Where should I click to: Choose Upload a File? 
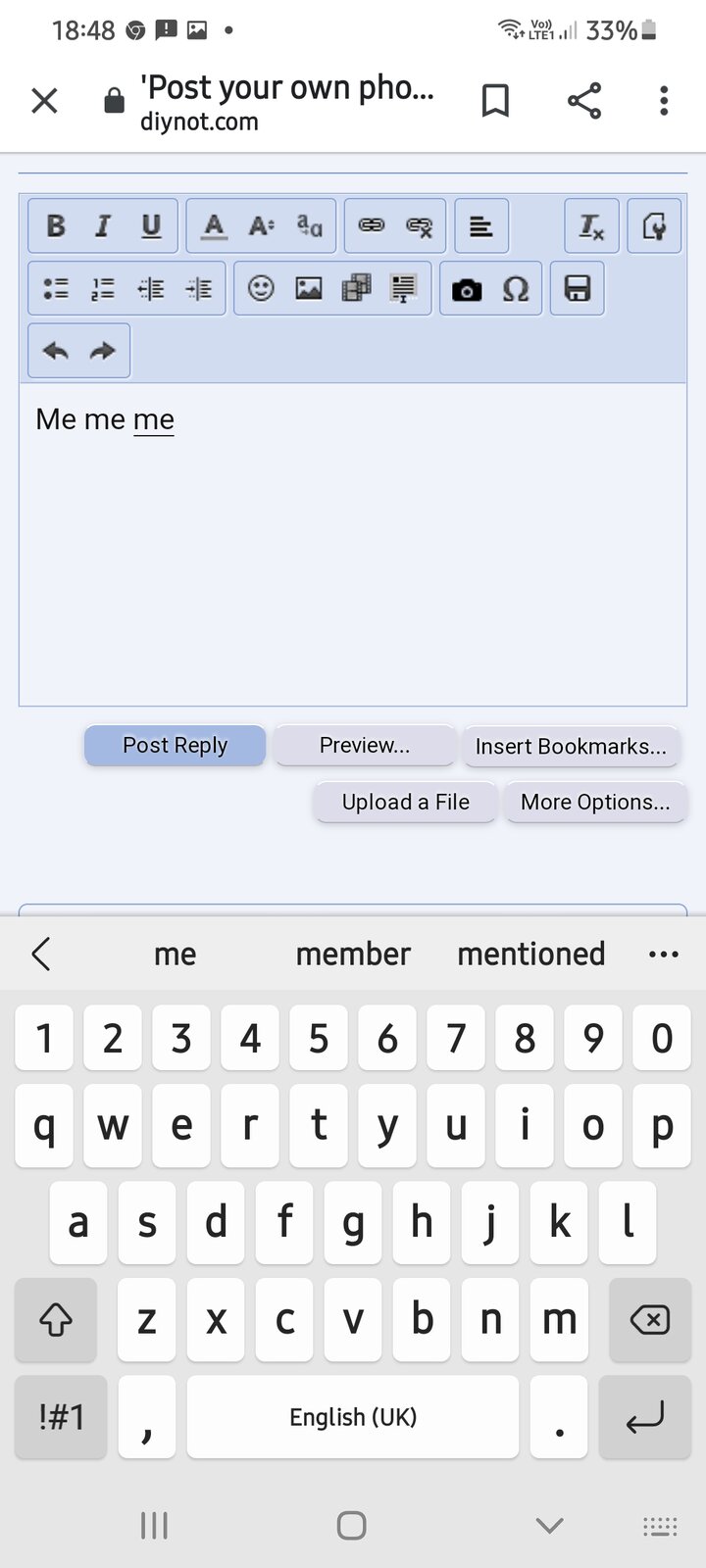pos(405,802)
